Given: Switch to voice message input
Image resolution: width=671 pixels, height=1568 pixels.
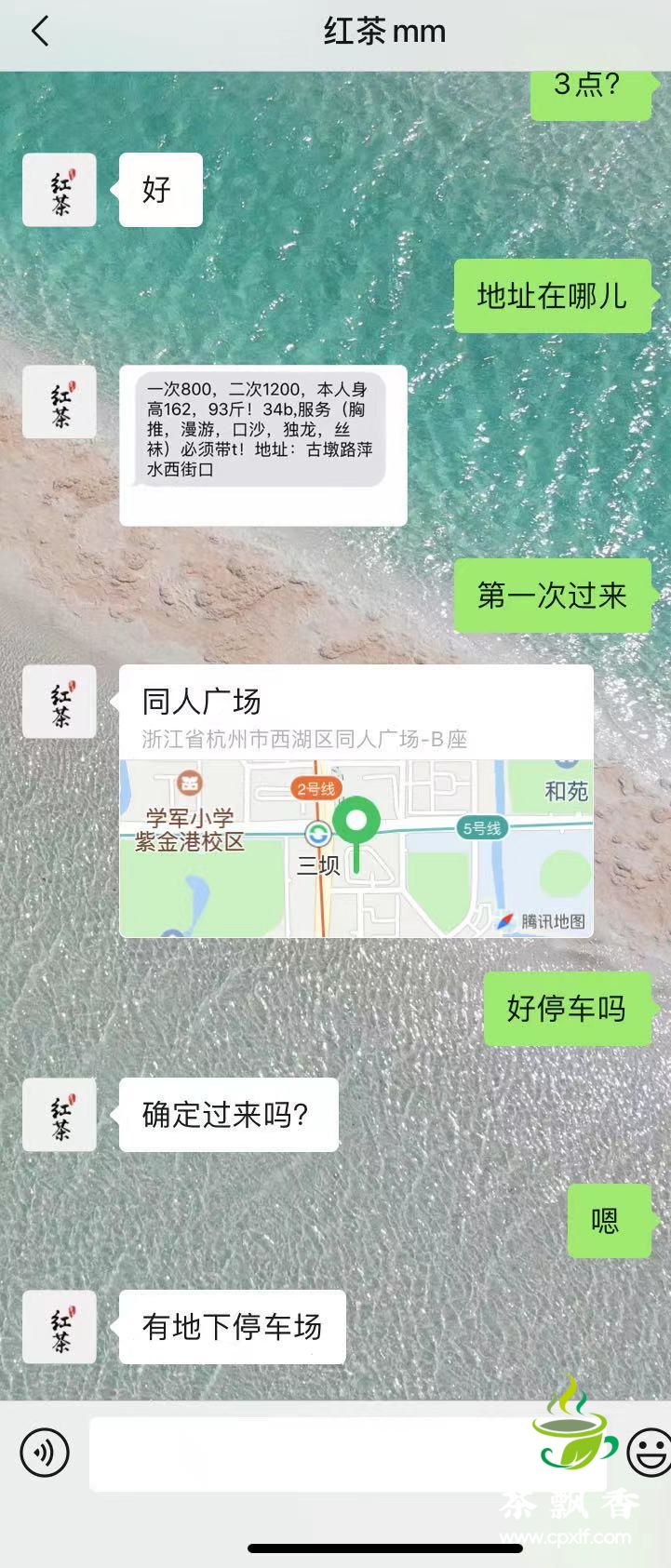Looking at the screenshot, I should tap(45, 1452).
